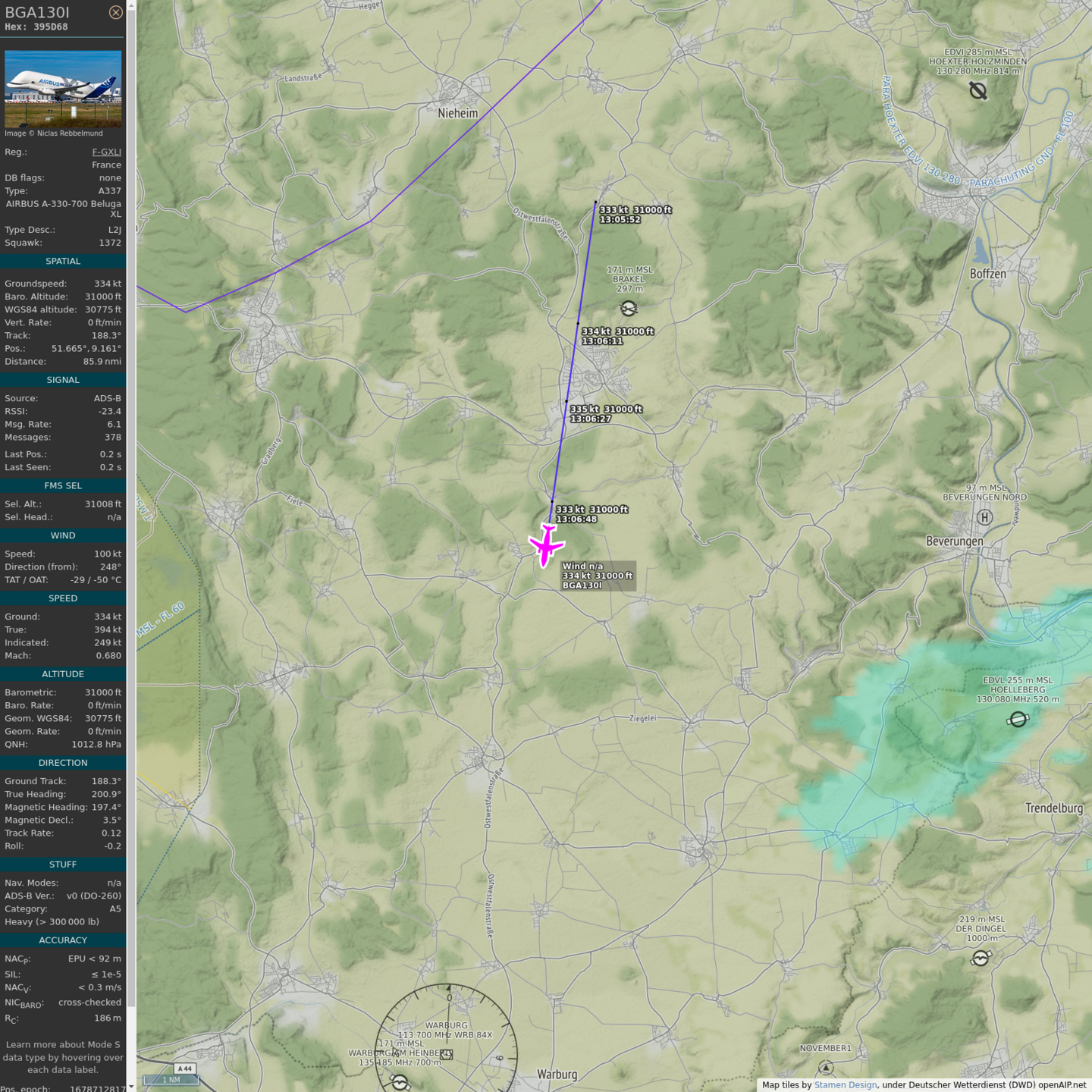The height and width of the screenshot is (1092, 1092).
Task: Open the Stamen Design attribution link
Action: 845,1085
